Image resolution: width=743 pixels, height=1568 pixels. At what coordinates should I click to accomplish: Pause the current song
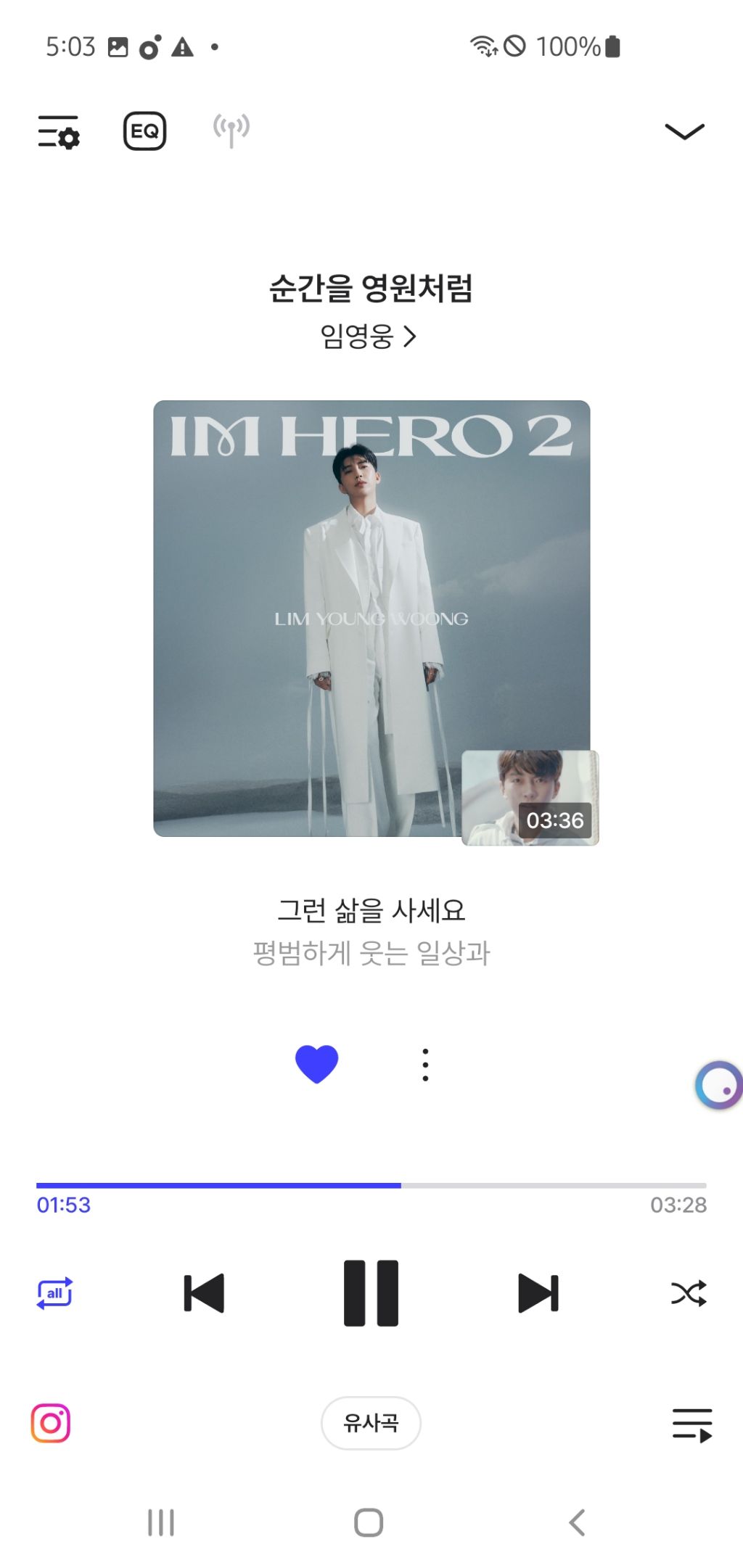[371, 1293]
